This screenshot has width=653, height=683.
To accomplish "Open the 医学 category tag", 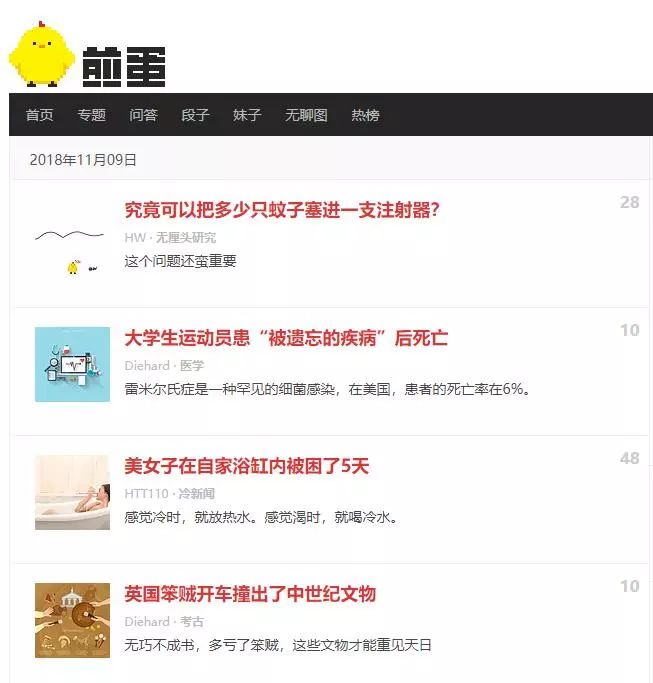I will [x=191, y=366].
